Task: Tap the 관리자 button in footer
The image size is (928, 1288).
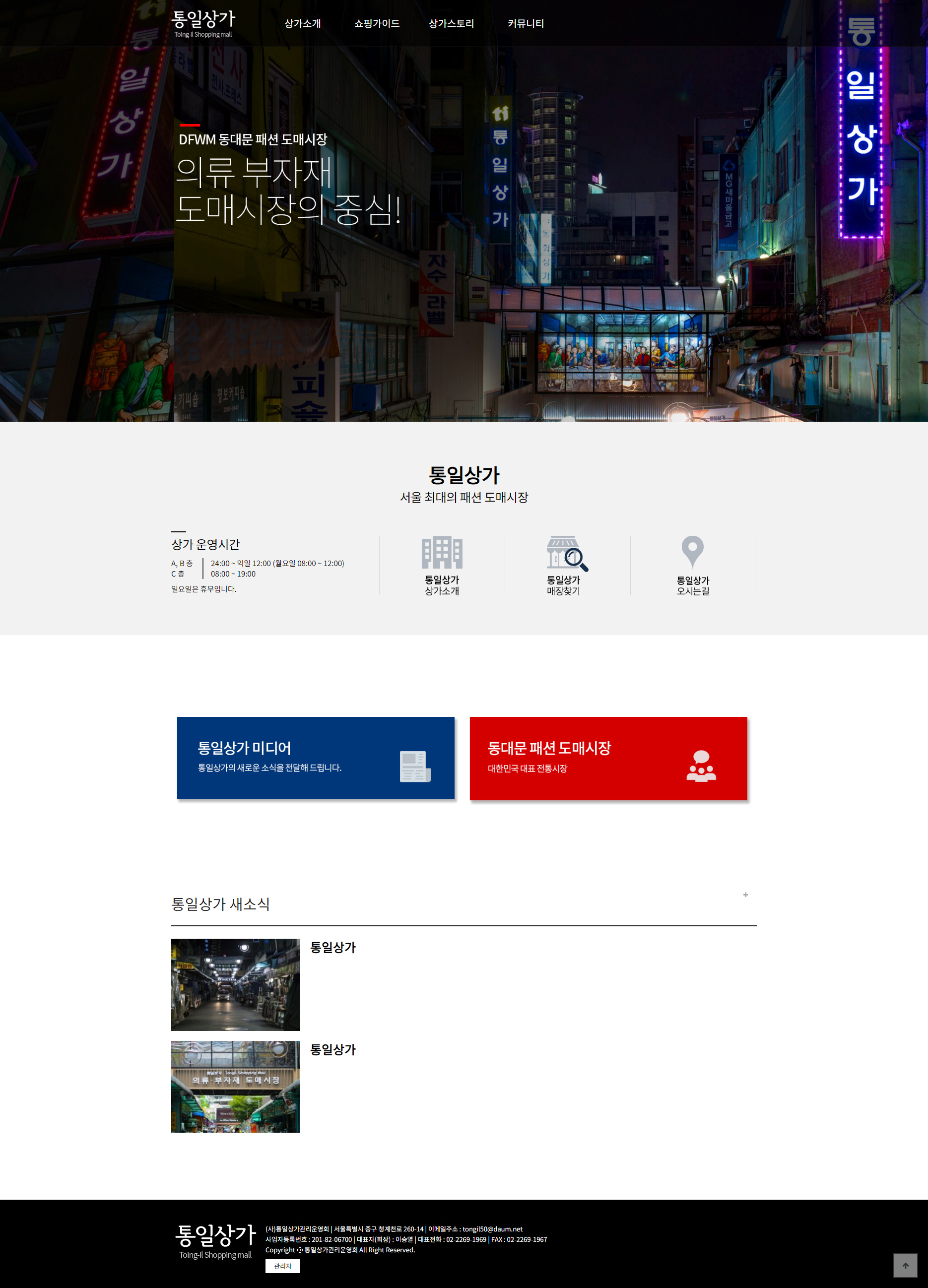Action: (282, 1266)
